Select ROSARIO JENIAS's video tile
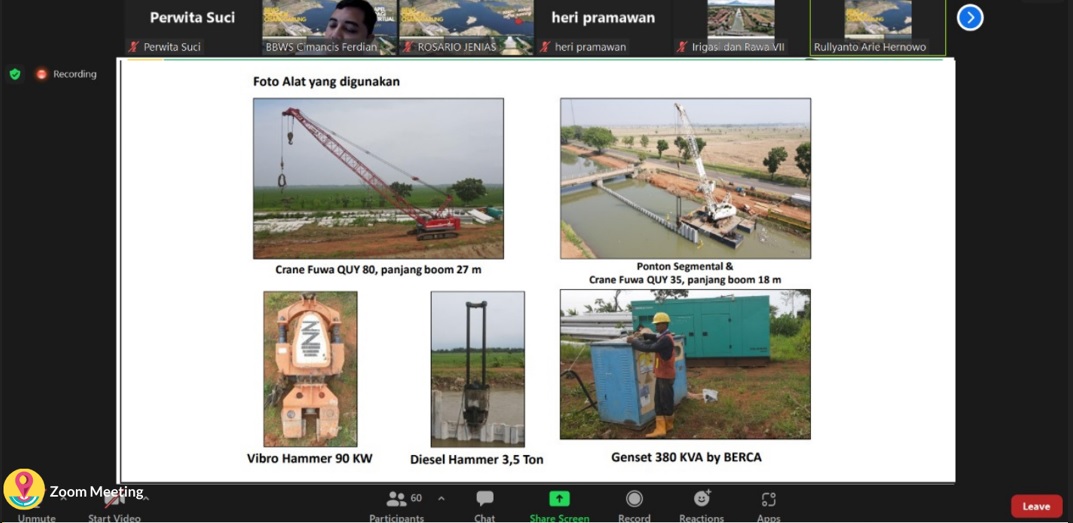 (466, 27)
